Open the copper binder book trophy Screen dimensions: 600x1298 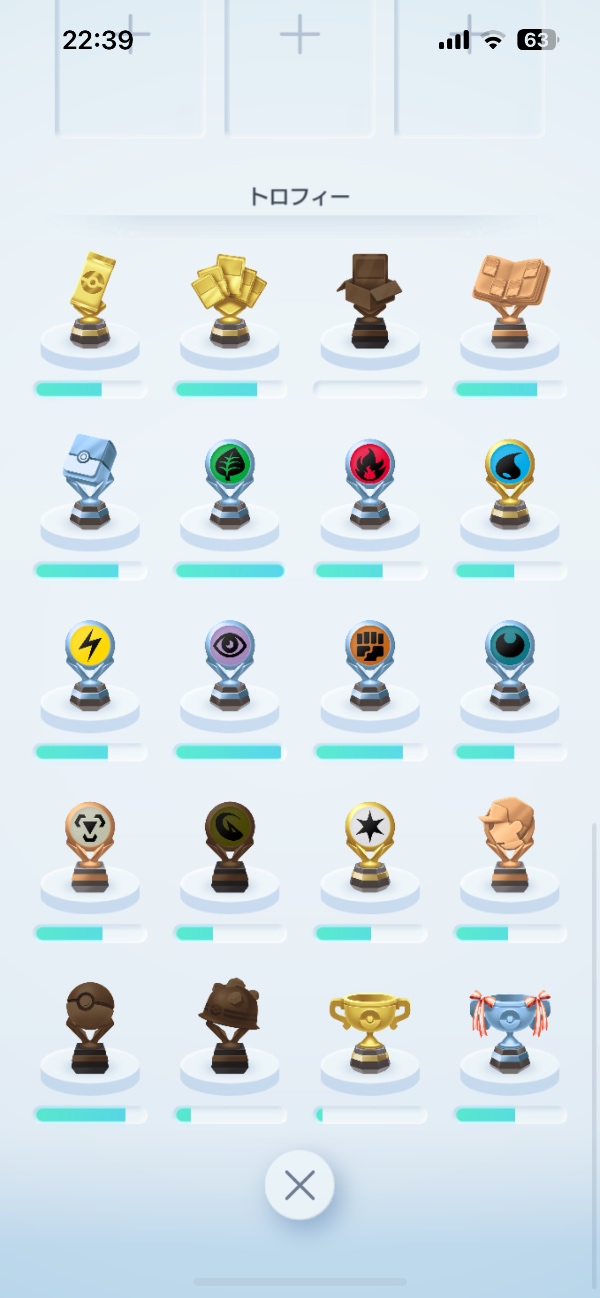coord(510,300)
